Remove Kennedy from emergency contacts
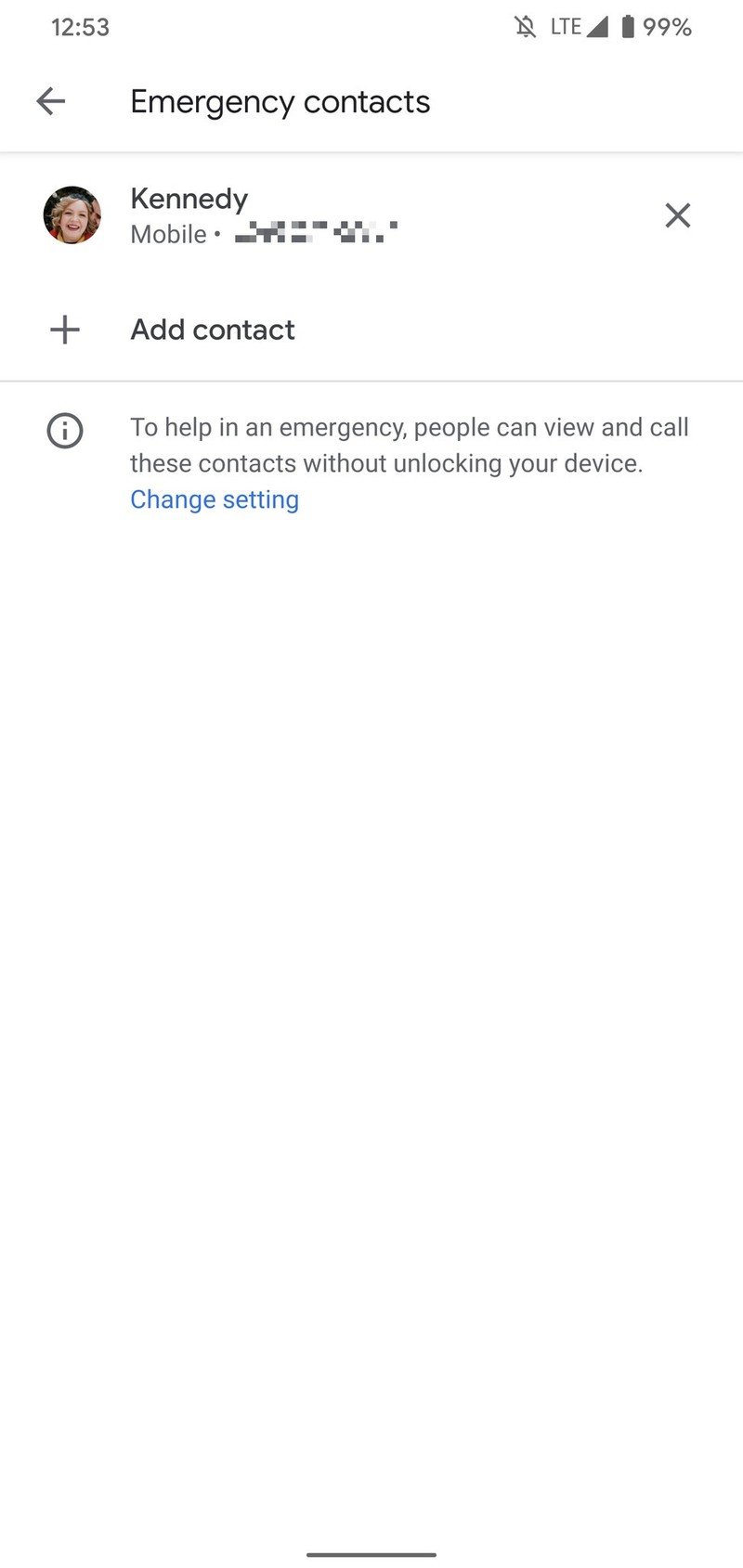Image resolution: width=743 pixels, height=1568 pixels. coord(677,215)
